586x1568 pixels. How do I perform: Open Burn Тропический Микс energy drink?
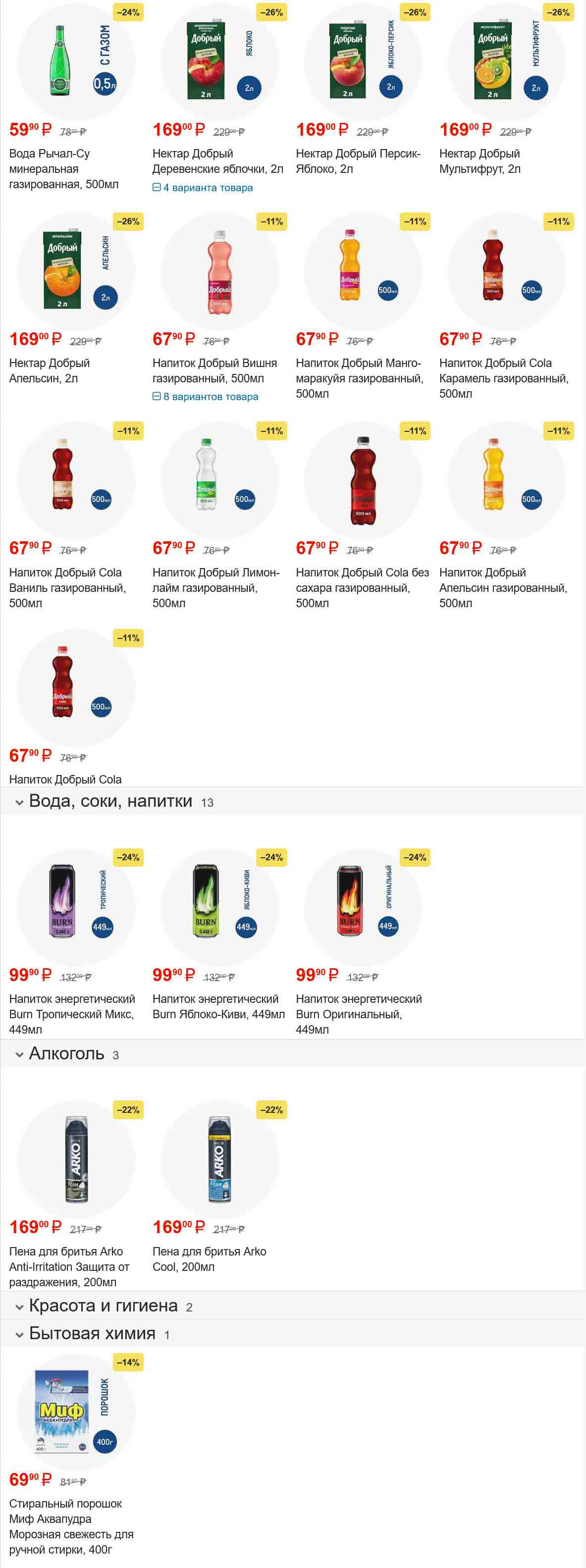click(72, 1013)
